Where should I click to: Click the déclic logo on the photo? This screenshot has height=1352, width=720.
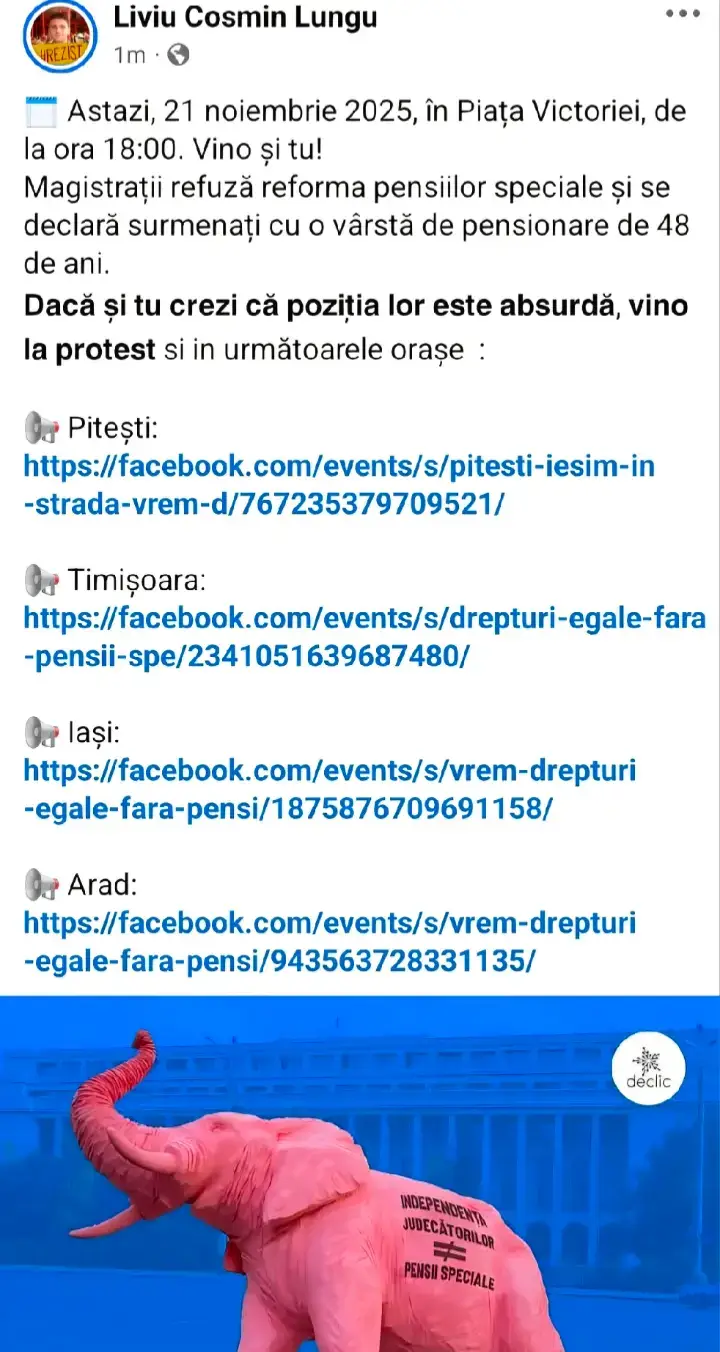(x=648, y=1068)
